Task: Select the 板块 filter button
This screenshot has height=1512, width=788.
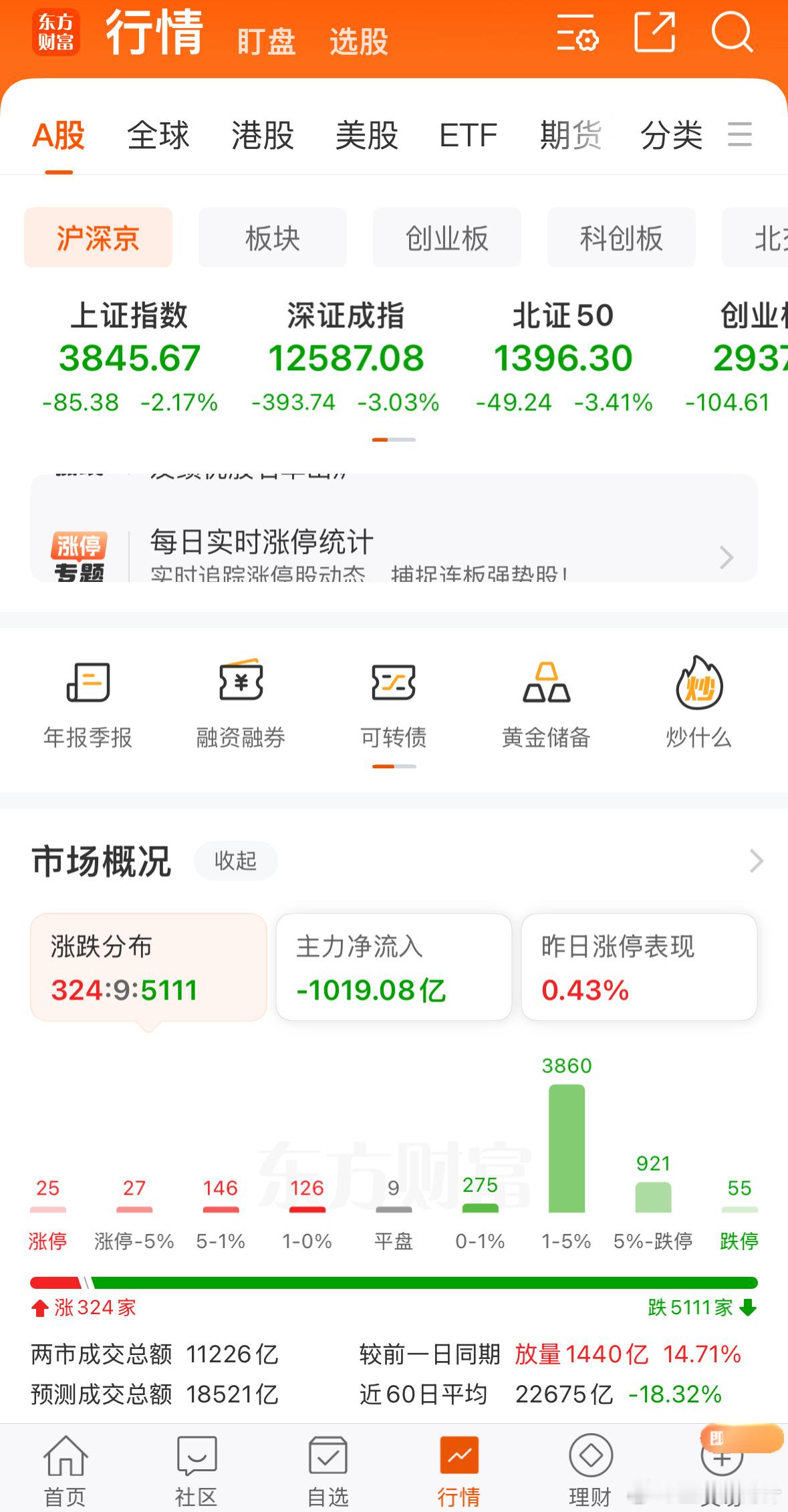Action: 272,237
